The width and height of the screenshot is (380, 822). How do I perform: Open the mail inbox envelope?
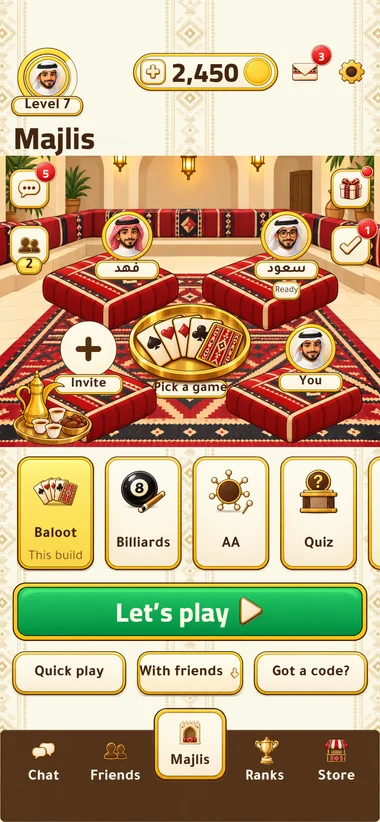[x=305, y=72]
